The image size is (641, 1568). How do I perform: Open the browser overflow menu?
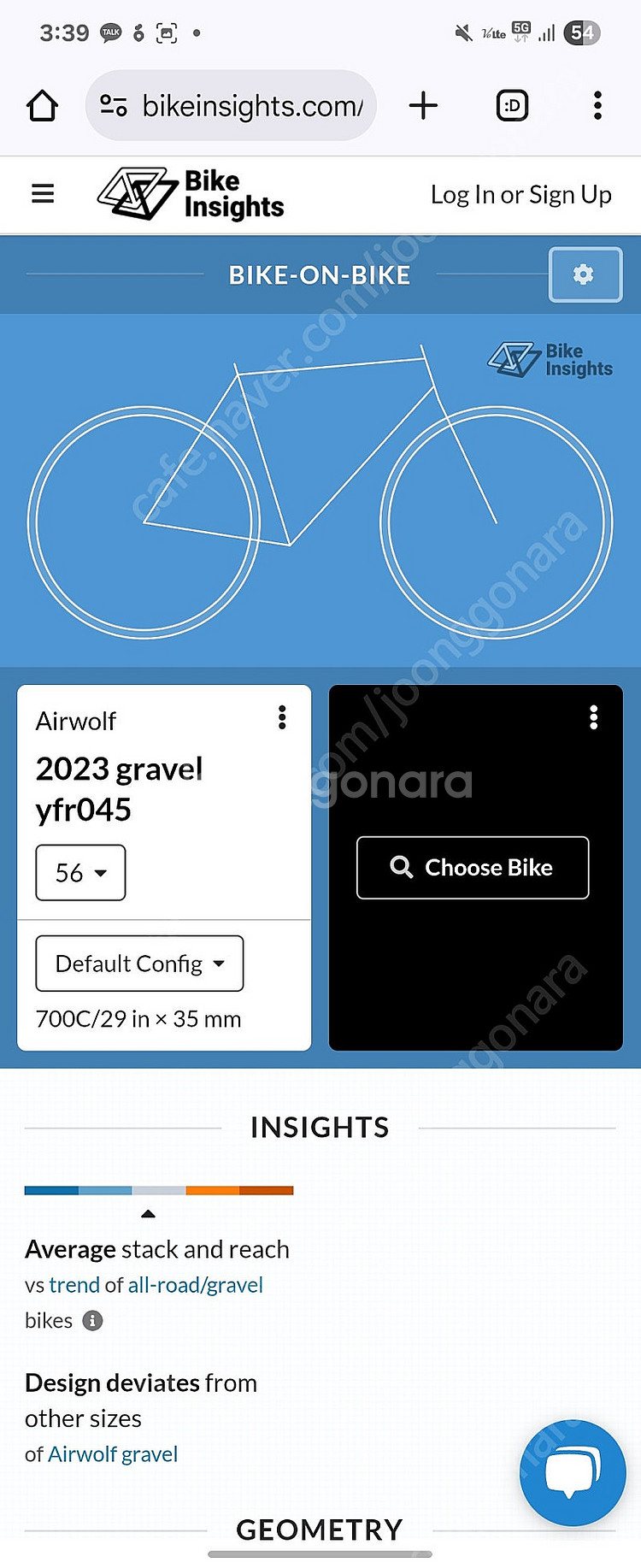[597, 106]
